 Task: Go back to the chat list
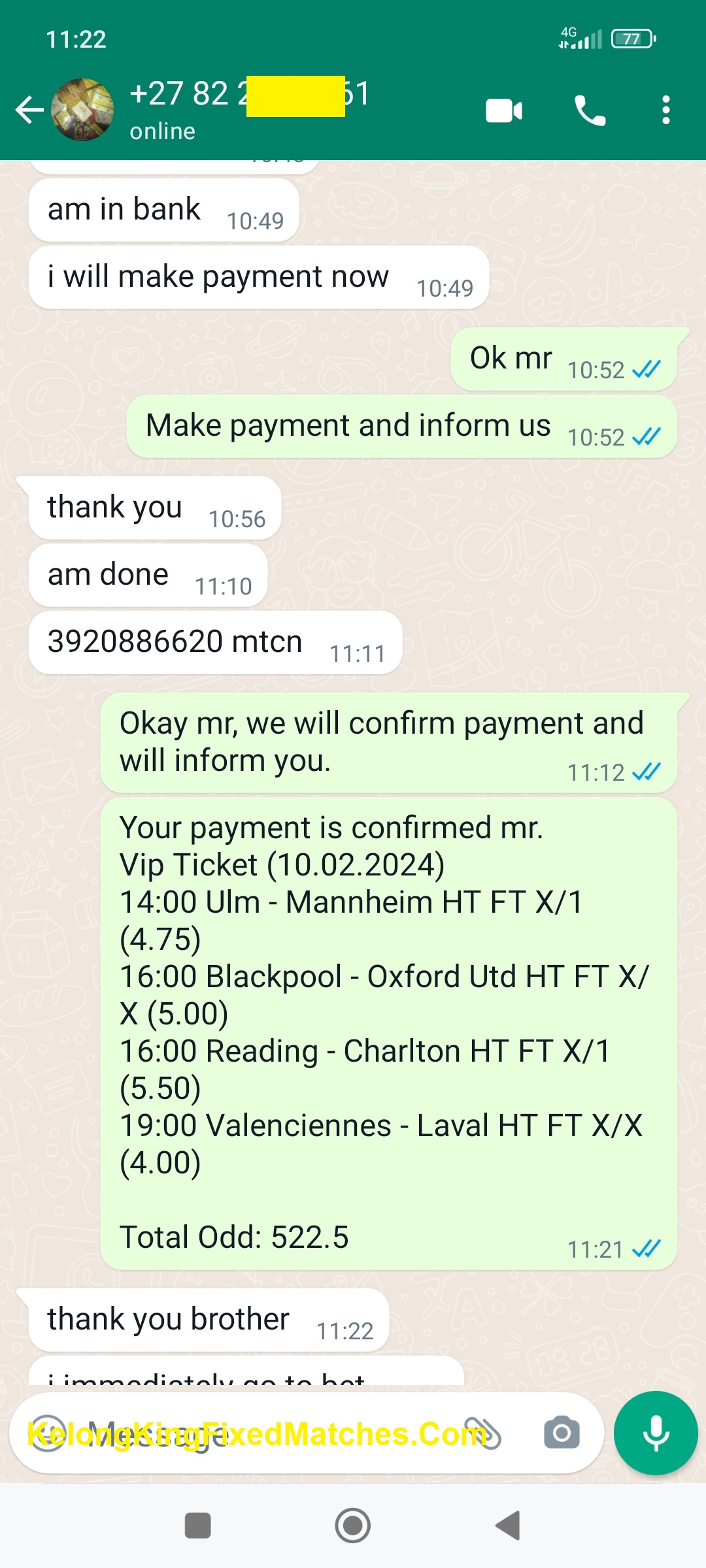tap(29, 110)
